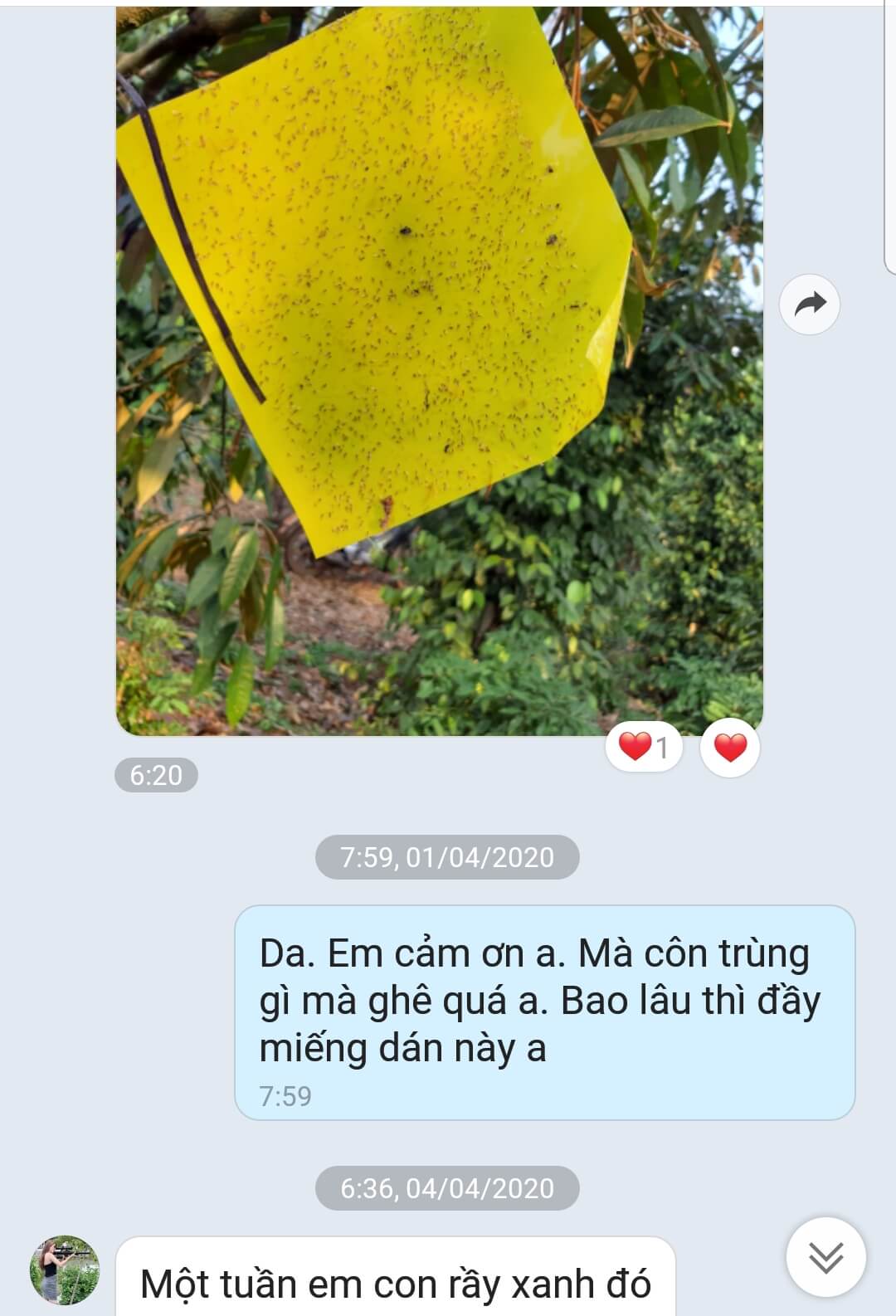
Task: React to the photo with the heart button
Action: [730, 748]
